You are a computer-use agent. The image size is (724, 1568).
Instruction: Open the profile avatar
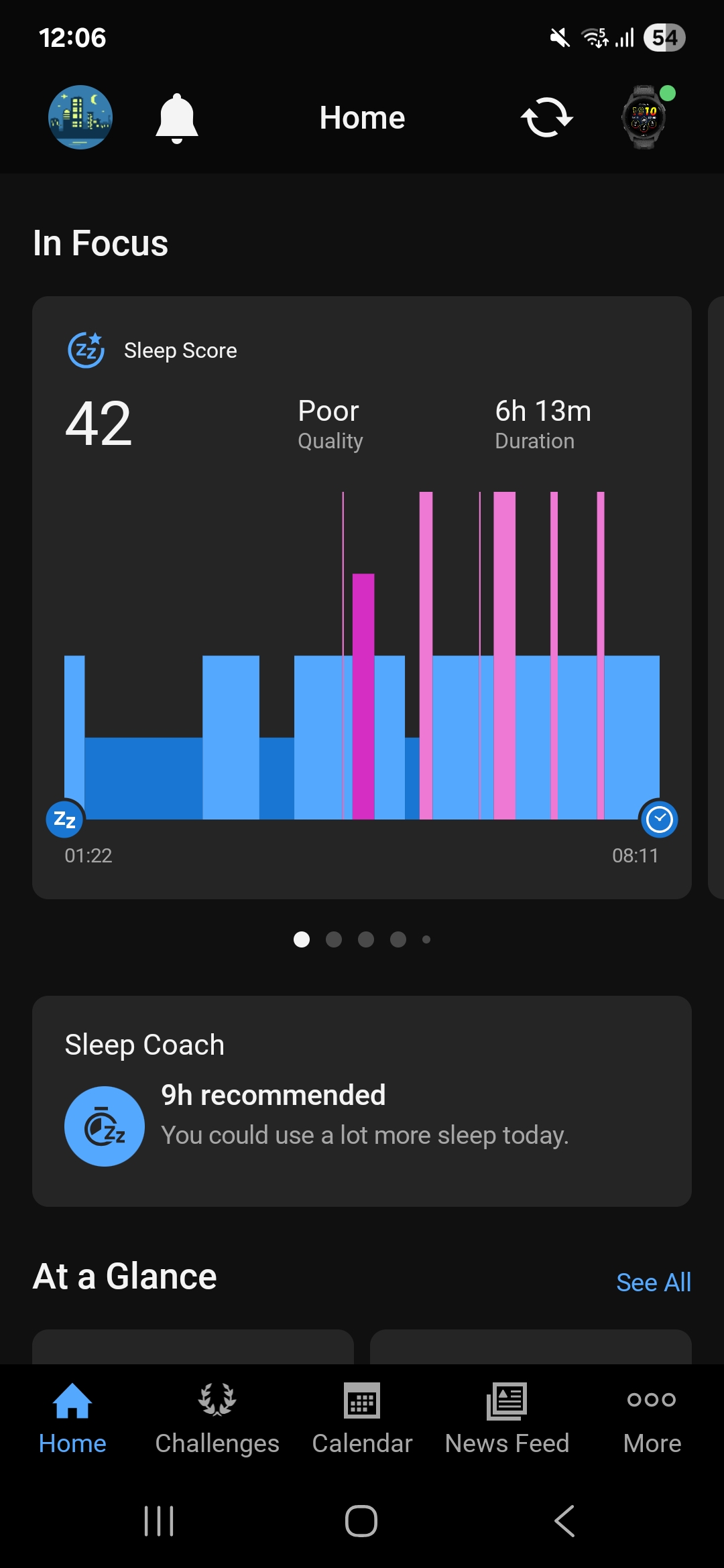point(80,117)
